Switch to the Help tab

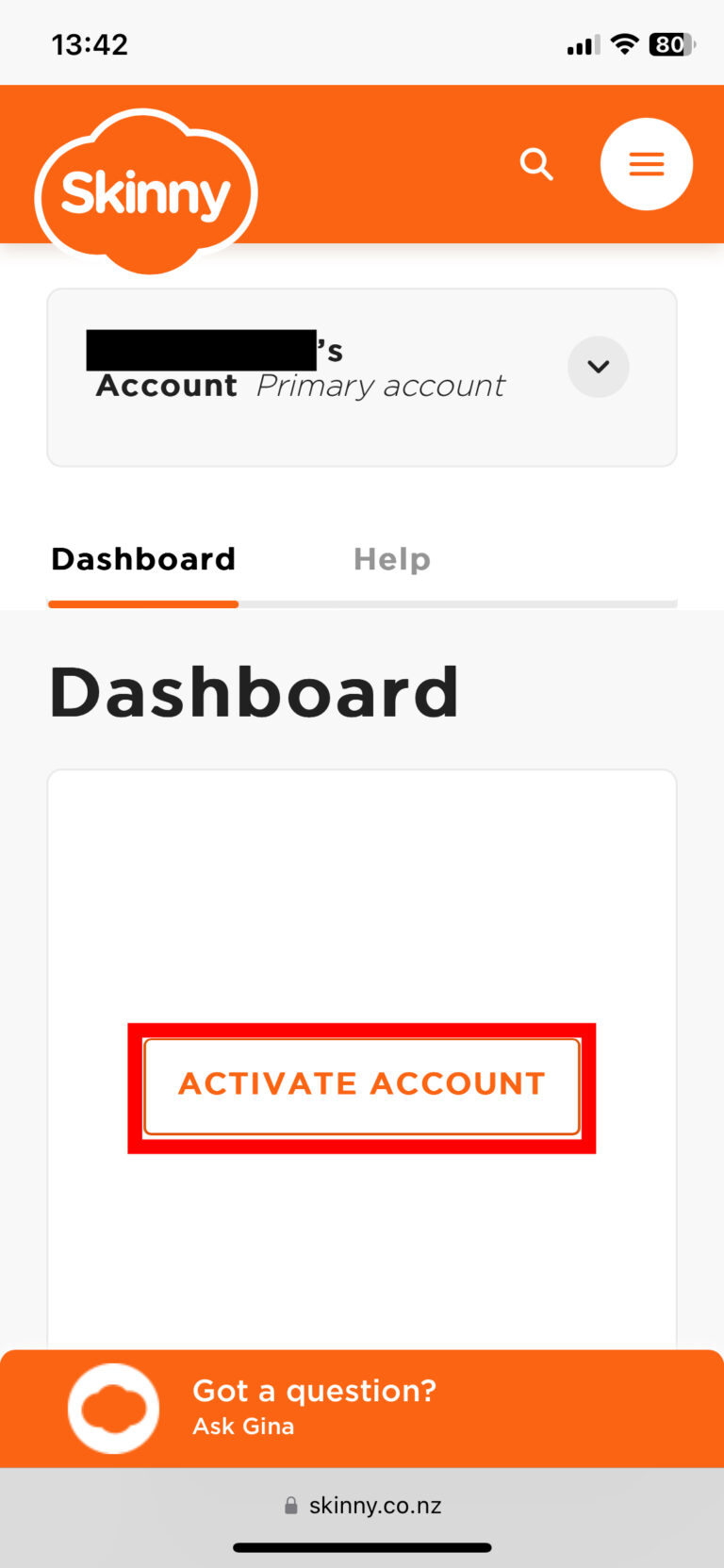(x=391, y=559)
